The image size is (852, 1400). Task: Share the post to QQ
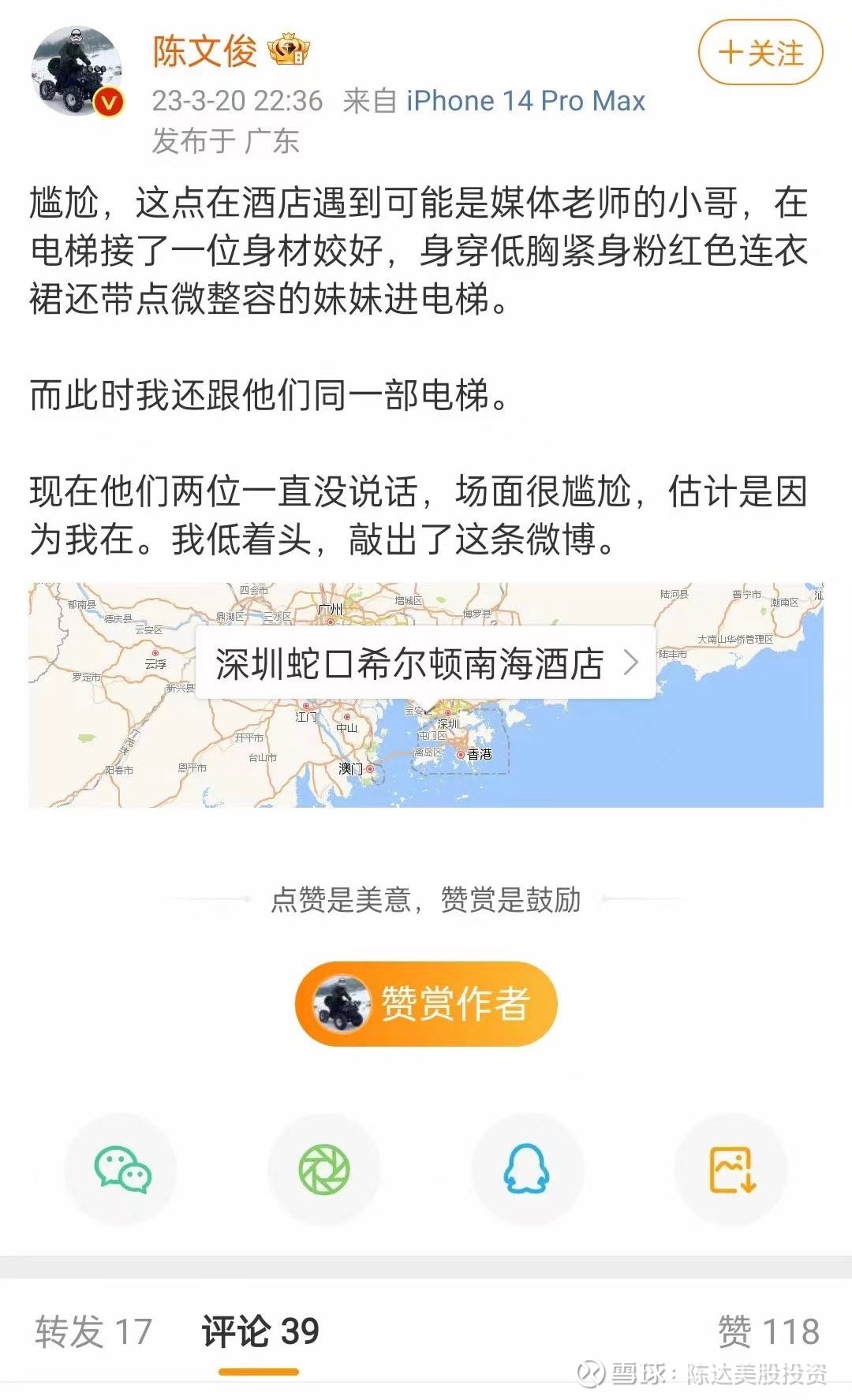pyautogui.click(x=527, y=1169)
